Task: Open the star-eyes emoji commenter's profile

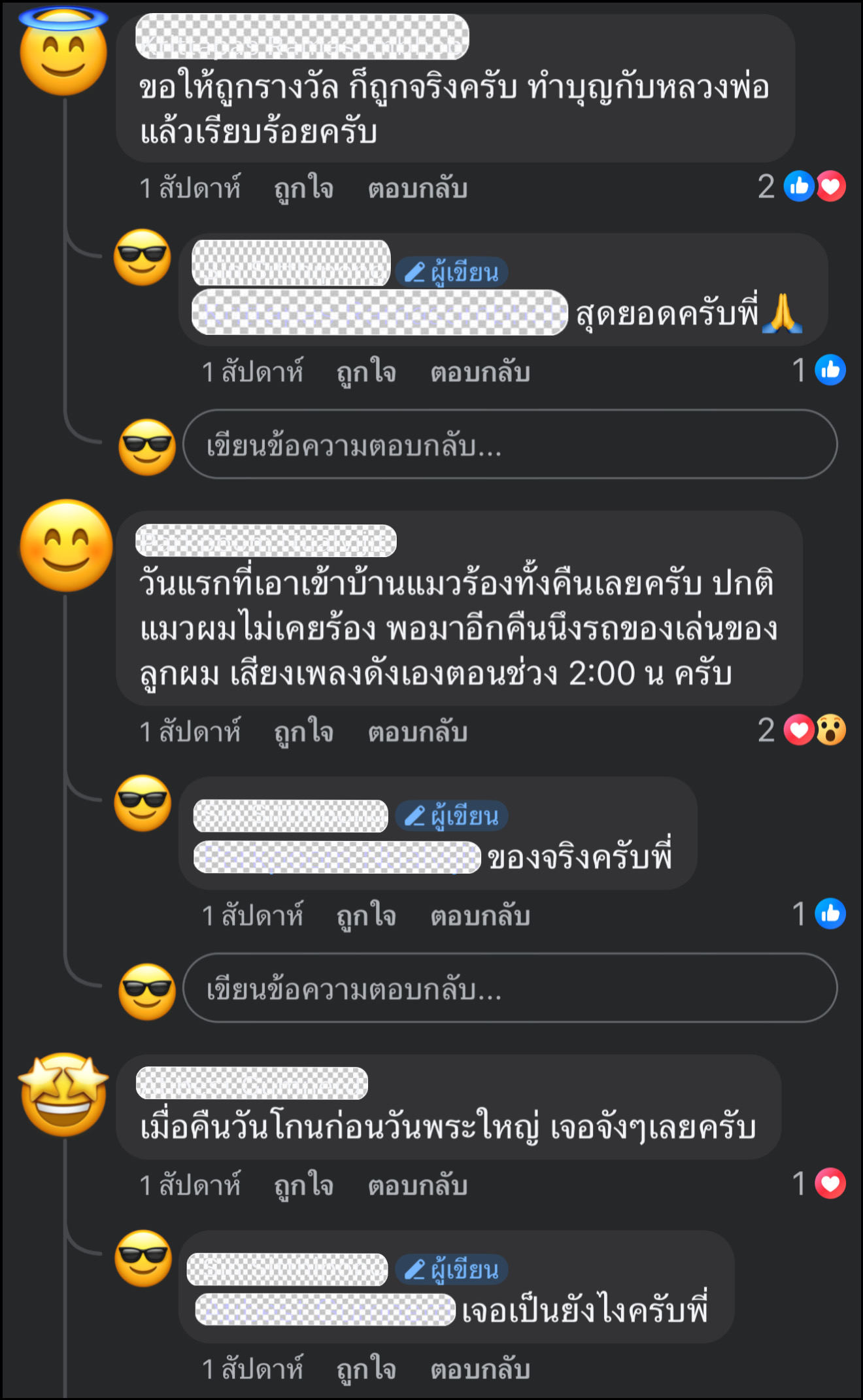Action: click(x=63, y=1094)
